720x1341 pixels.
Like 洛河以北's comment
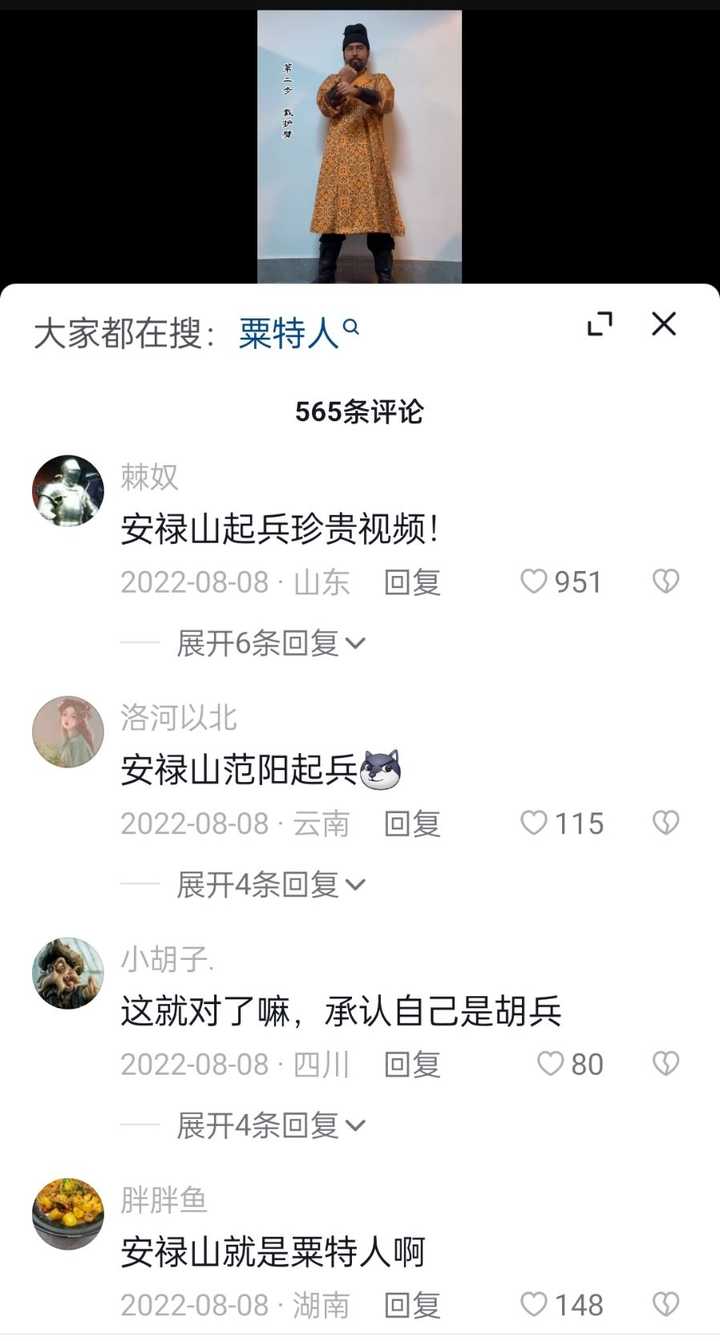click(x=535, y=823)
